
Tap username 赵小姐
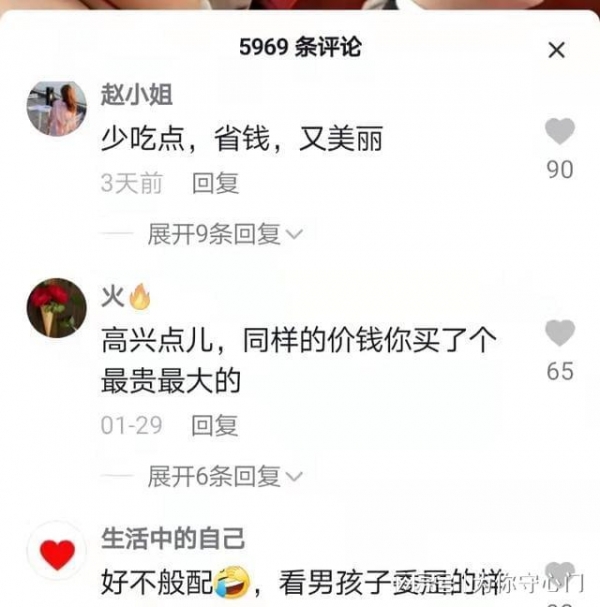point(137,94)
